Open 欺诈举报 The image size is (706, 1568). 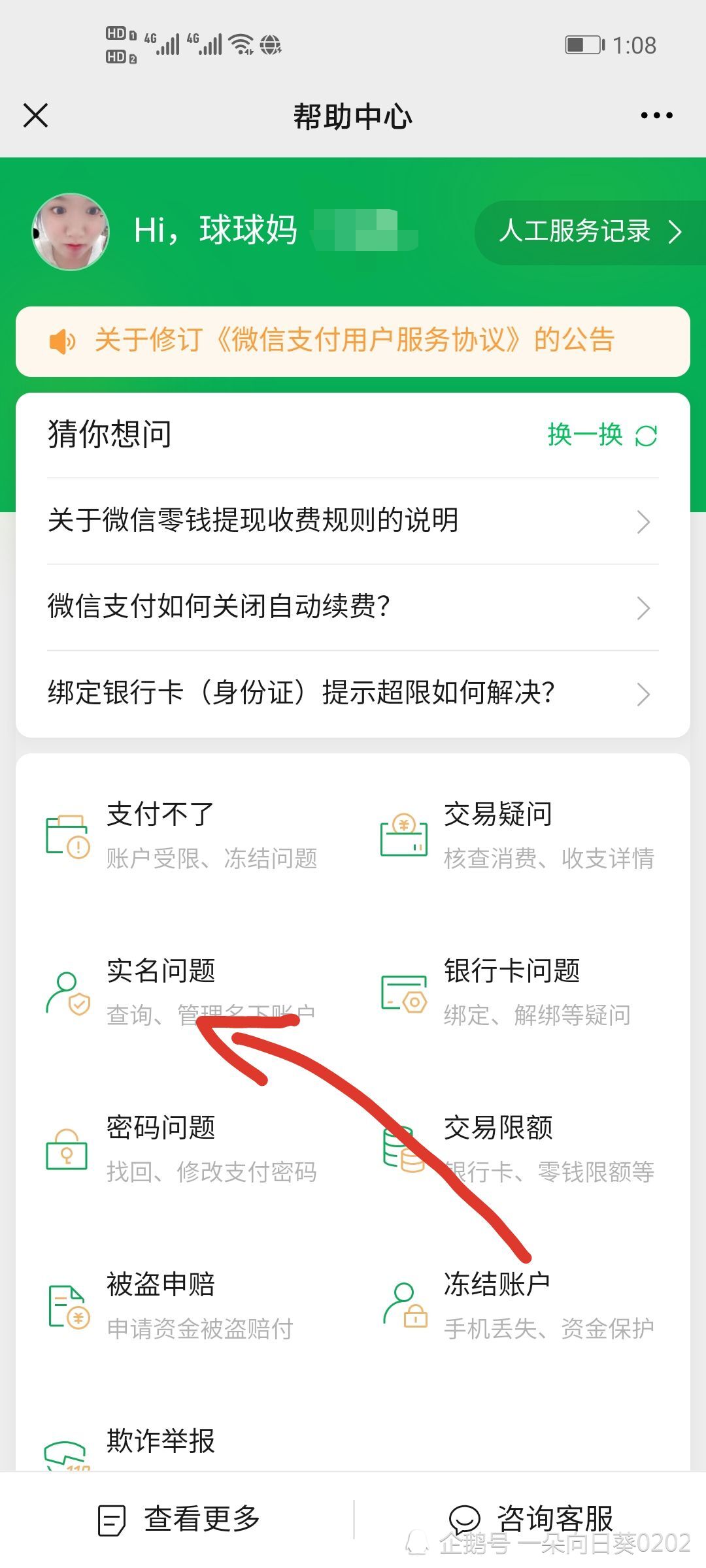[131, 1447]
